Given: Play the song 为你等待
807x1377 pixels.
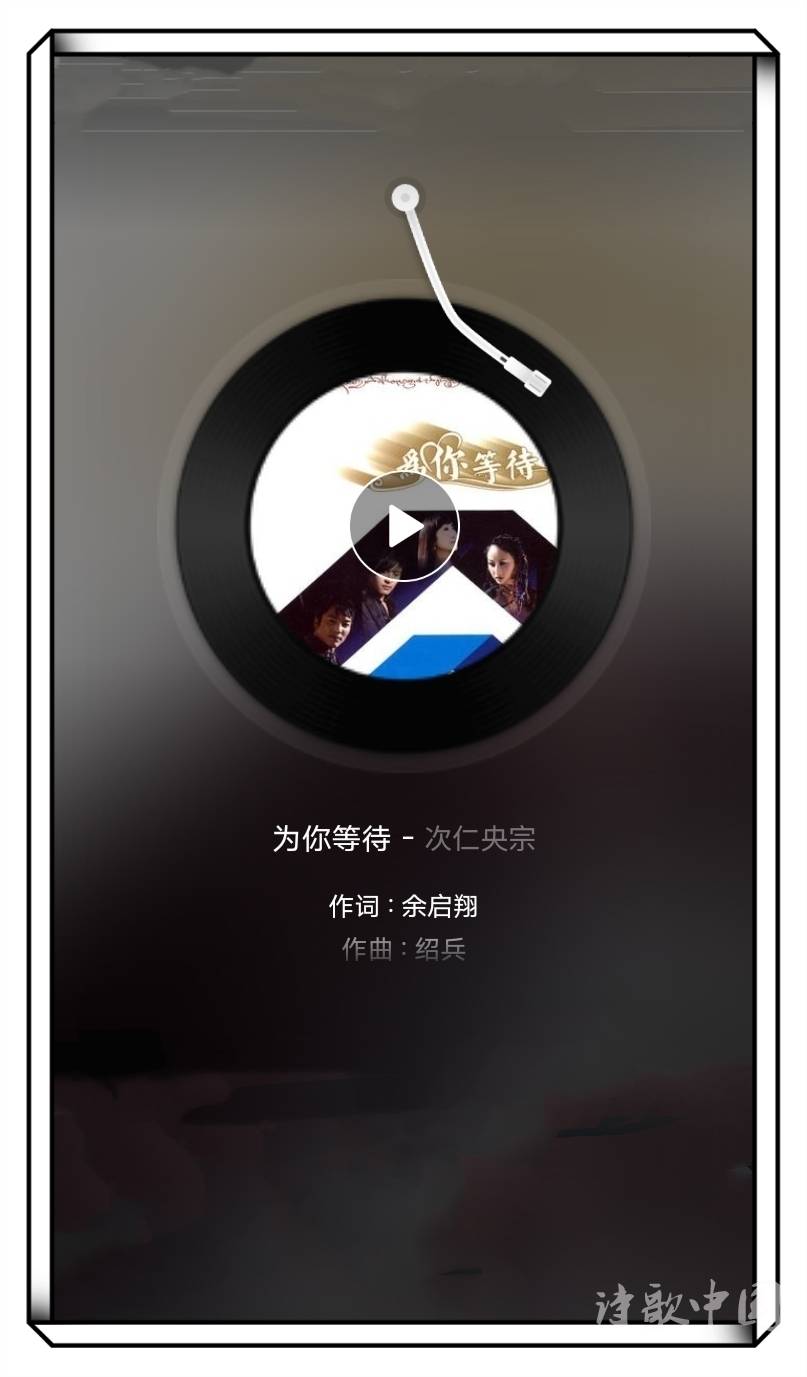Looking at the screenshot, I should tap(403, 527).
